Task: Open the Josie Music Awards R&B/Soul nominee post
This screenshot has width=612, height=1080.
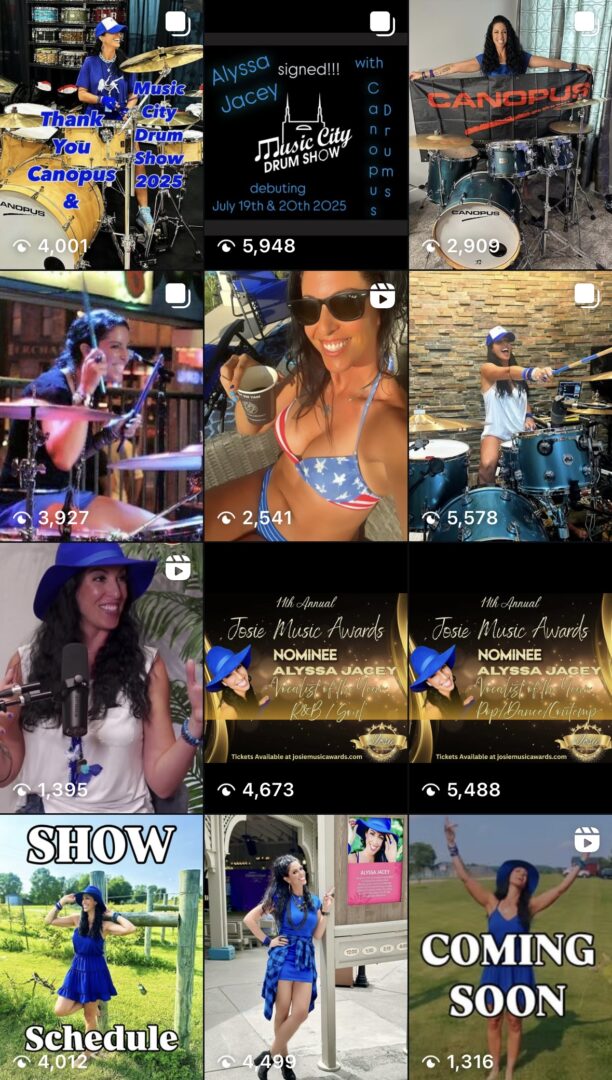Action: pos(305,677)
